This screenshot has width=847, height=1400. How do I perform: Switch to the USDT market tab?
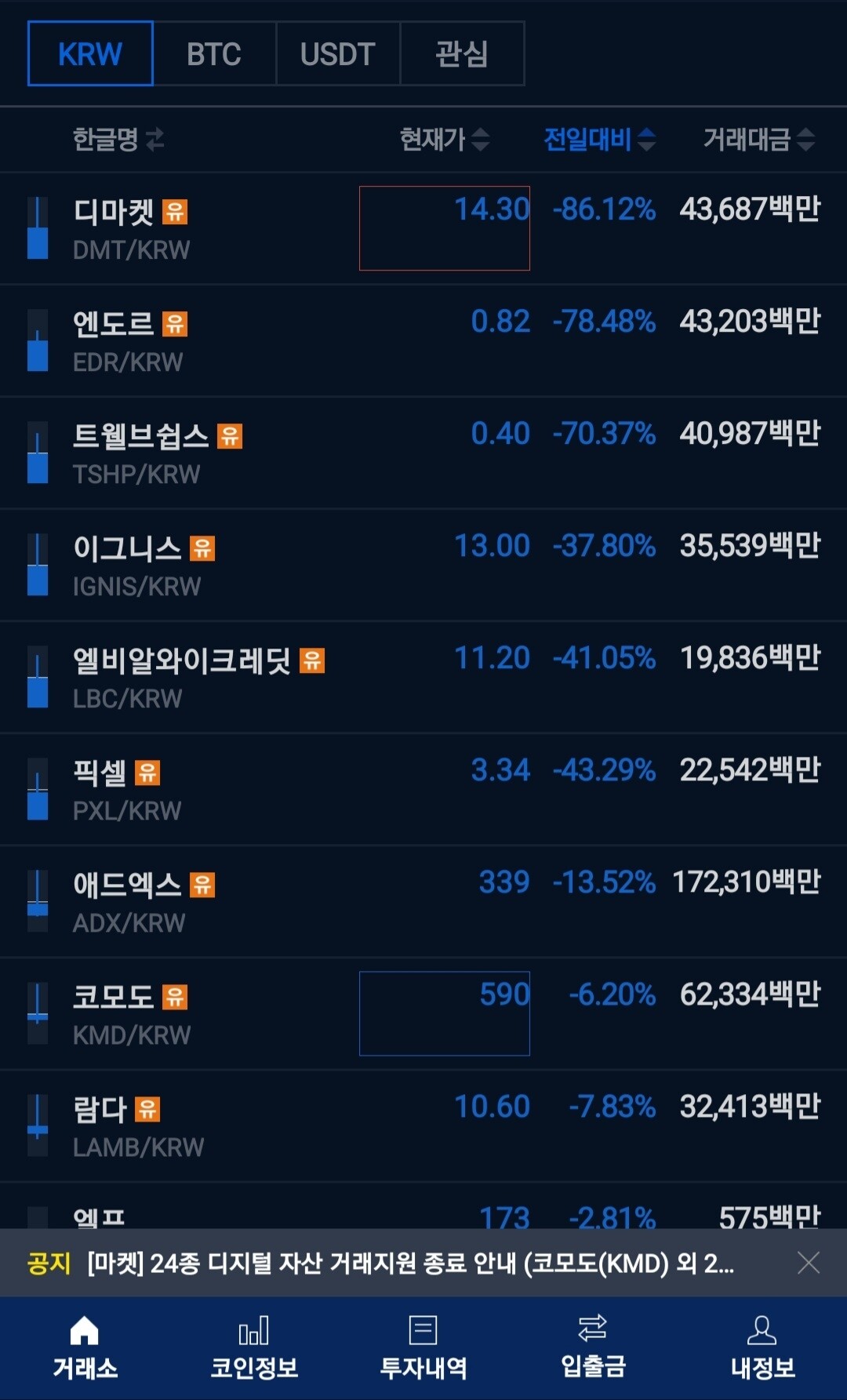(x=338, y=54)
